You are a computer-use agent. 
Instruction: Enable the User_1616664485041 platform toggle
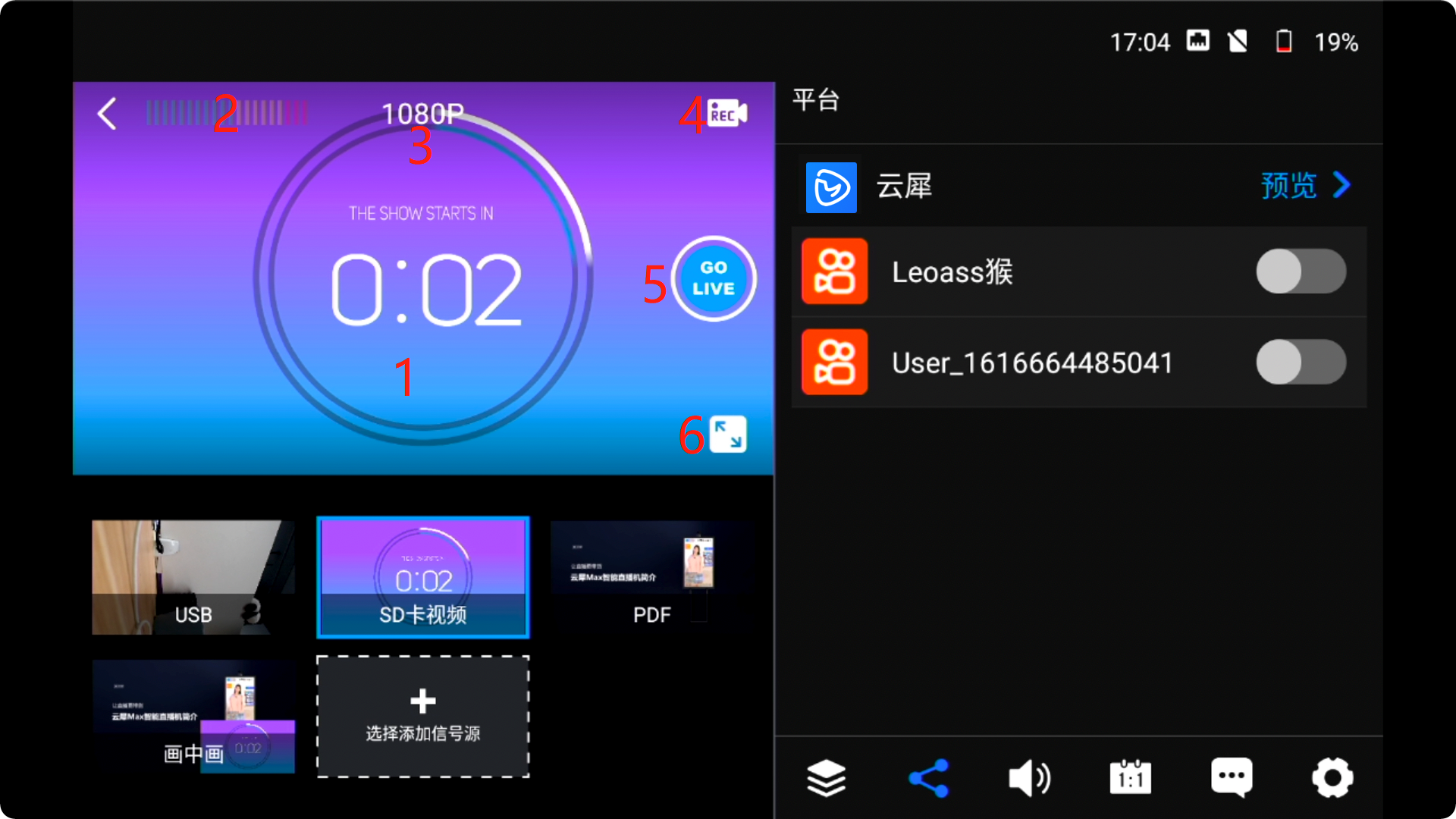(x=1301, y=362)
